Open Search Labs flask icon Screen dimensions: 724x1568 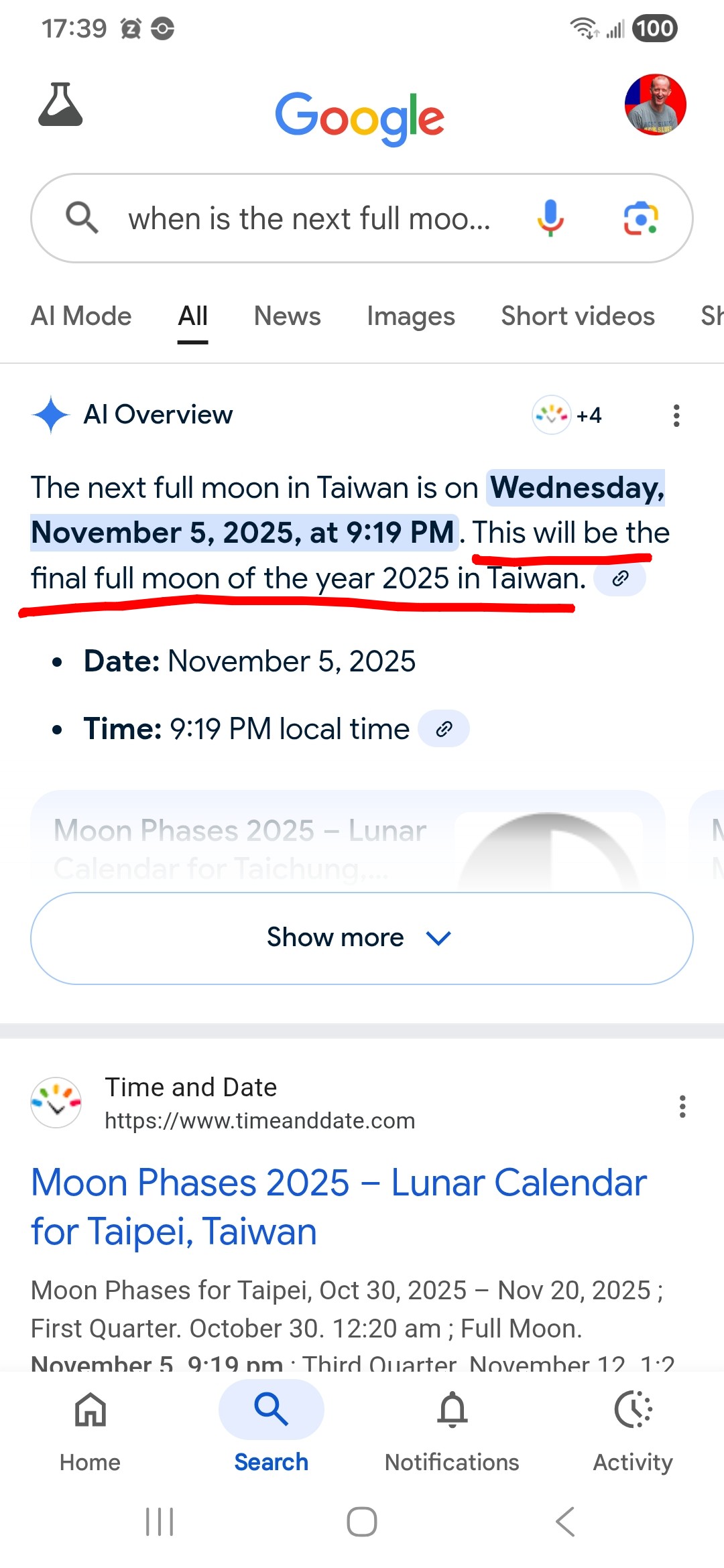(x=60, y=105)
